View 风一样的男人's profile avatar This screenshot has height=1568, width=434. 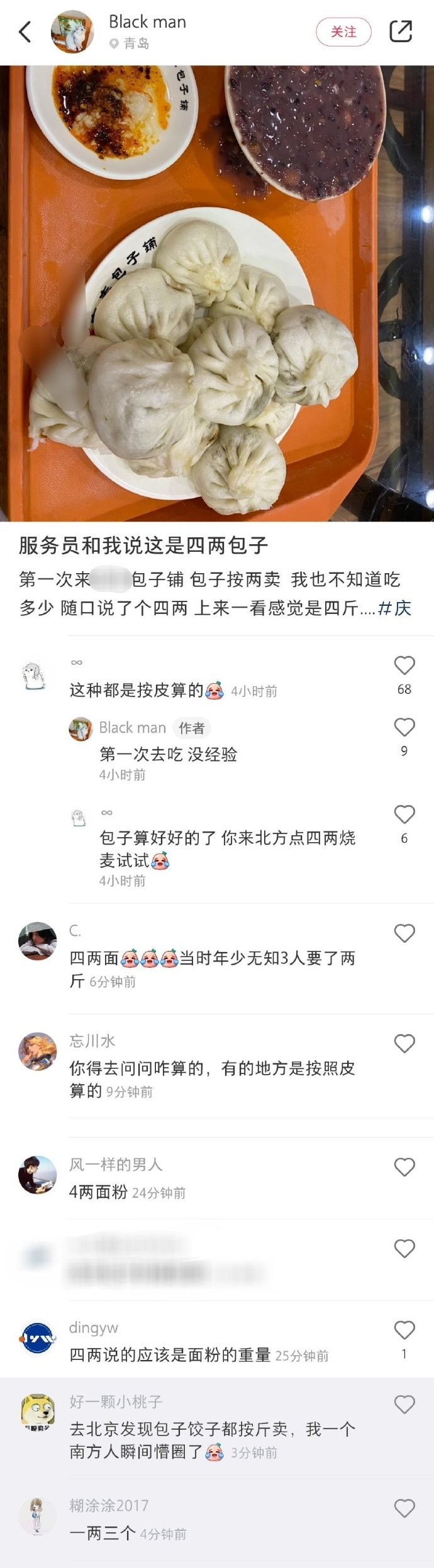coord(38,1175)
